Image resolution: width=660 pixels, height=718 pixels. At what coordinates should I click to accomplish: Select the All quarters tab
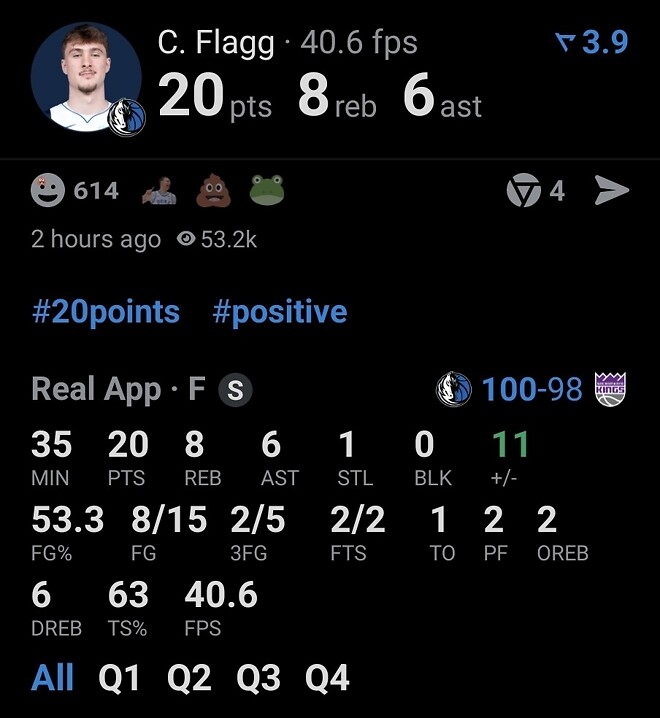point(53,678)
